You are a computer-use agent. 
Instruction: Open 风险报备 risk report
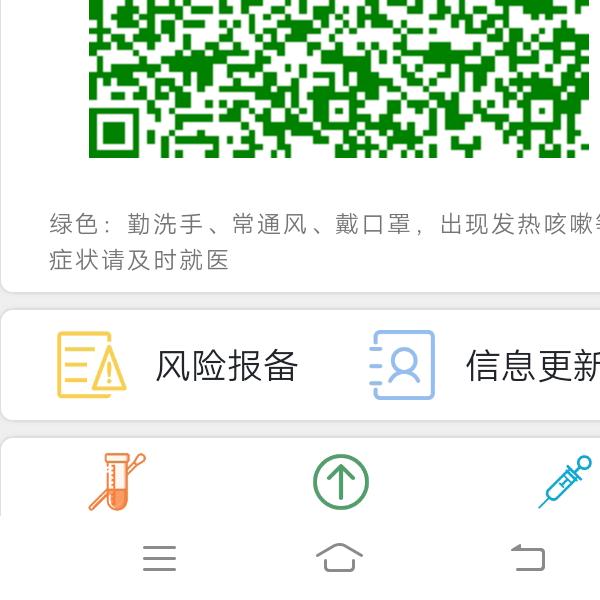(x=180, y=366)
